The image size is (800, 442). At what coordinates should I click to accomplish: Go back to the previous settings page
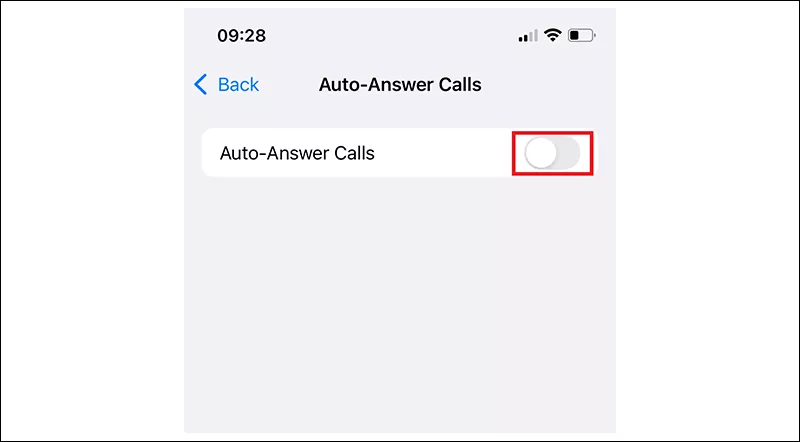(227, 85)
